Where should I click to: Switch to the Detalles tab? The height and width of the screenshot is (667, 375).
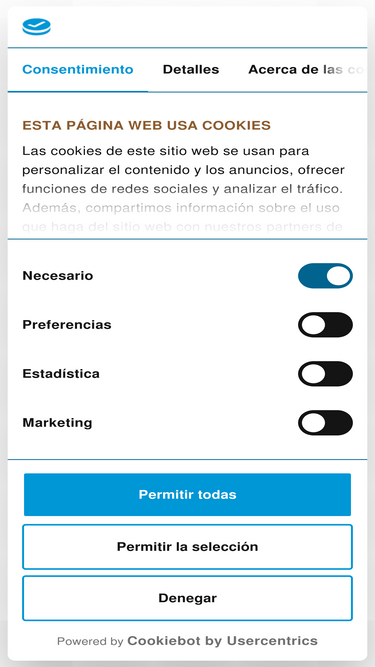coord(191,70)
